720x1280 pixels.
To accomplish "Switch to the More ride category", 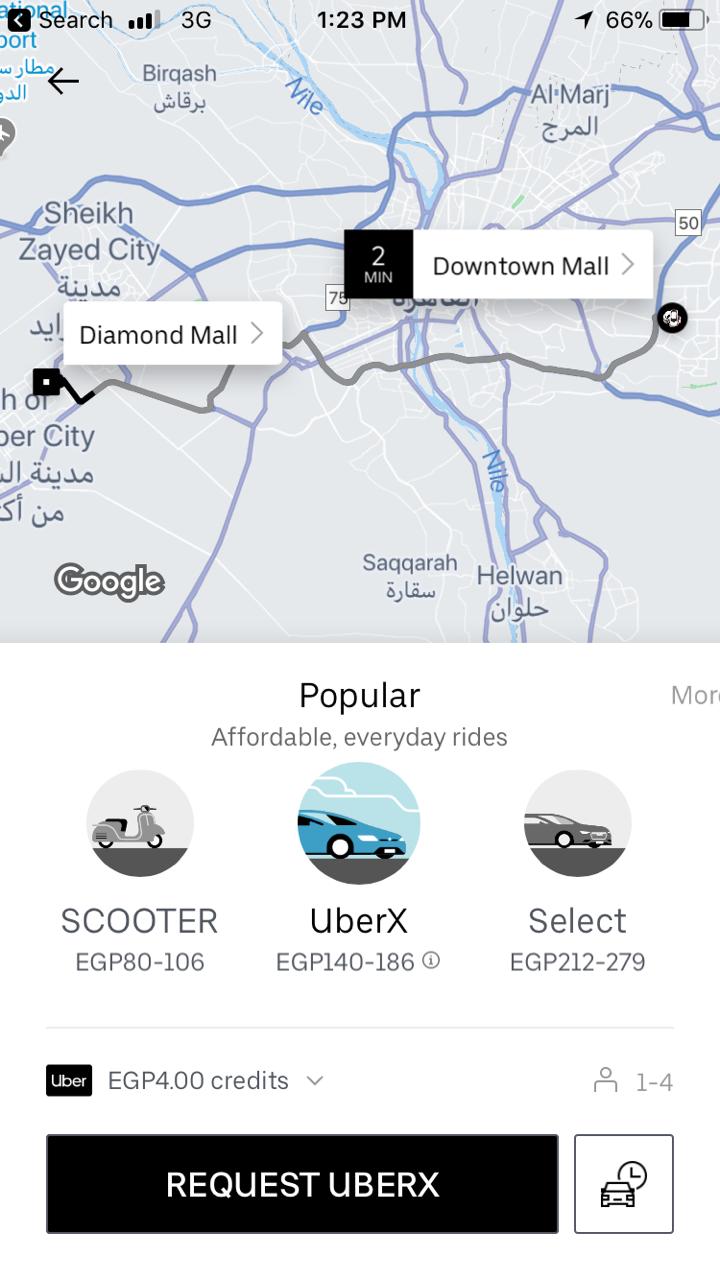I will pyautogui.click(x=693, y=695).
